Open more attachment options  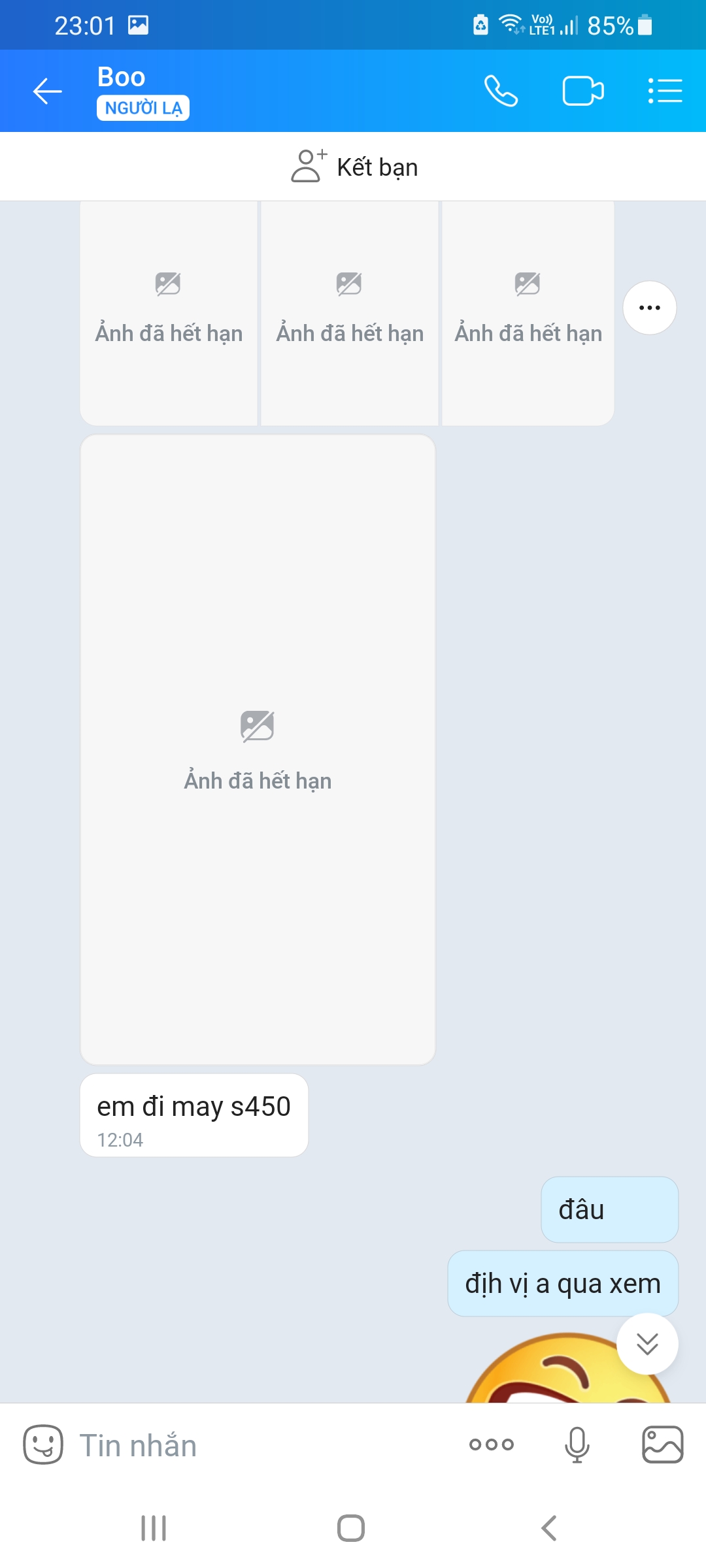492,1445
